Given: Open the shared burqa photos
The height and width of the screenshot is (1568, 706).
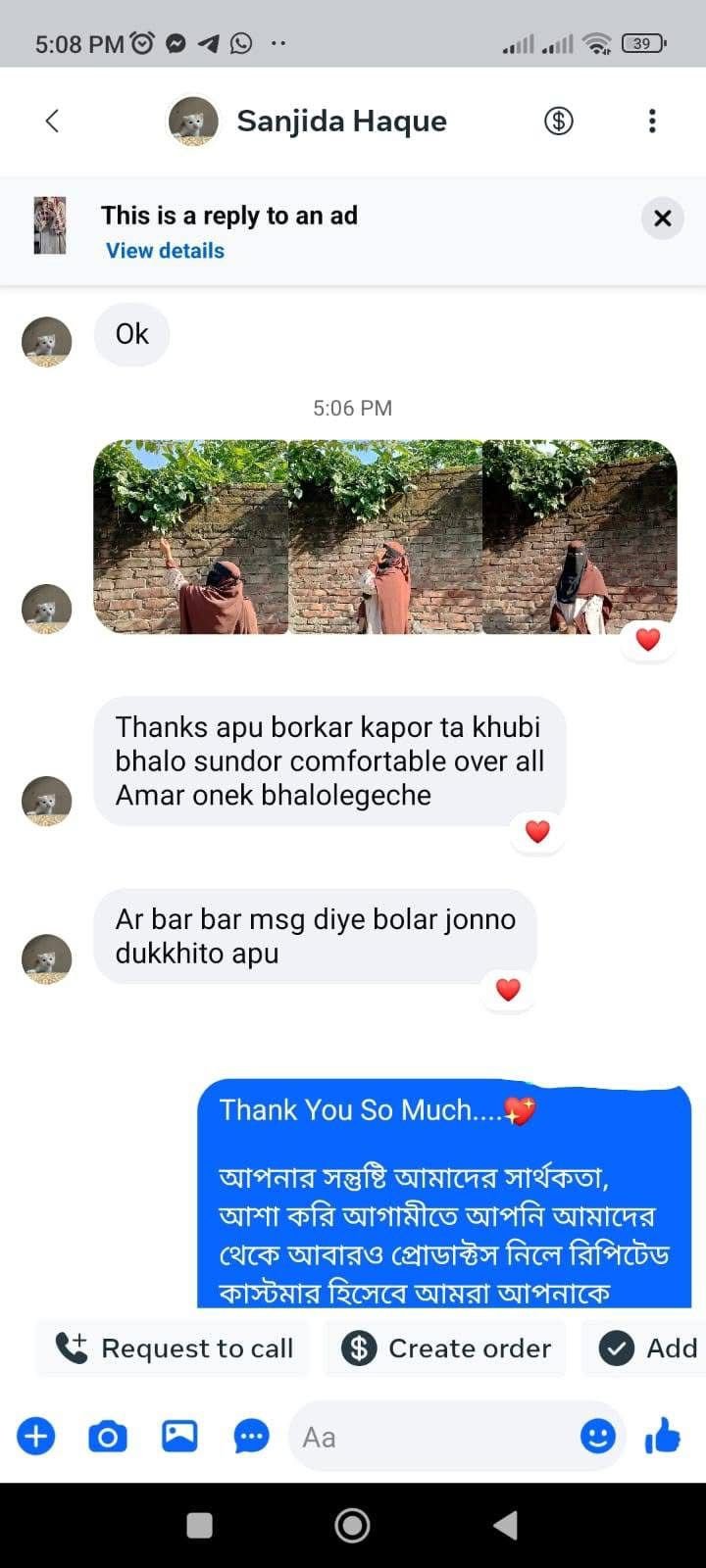Looking at the screenshot, I should tap(384, 537).
